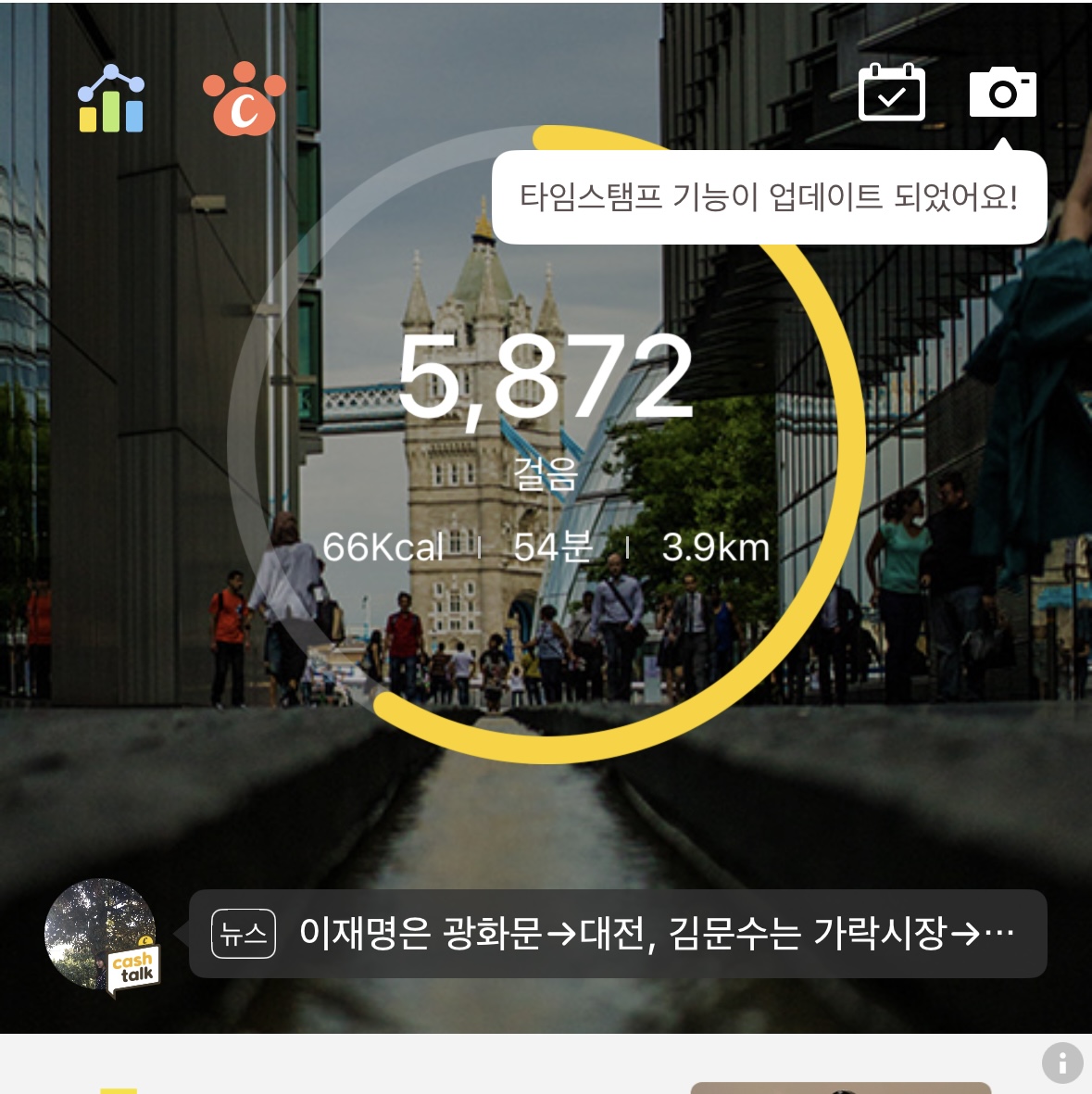Open the timestamp camera
1092x1094 pixels.
click(x=1002, y=93)
